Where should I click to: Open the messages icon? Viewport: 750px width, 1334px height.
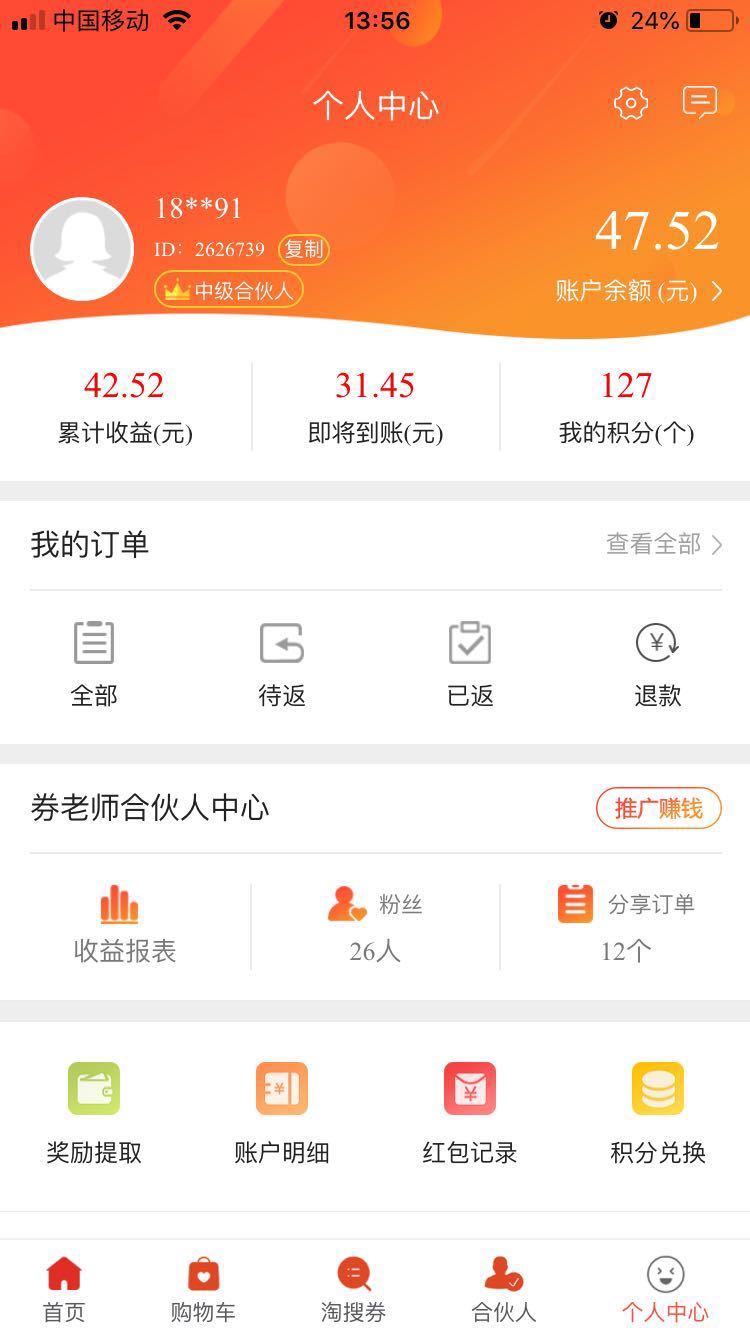click(699, 103)
